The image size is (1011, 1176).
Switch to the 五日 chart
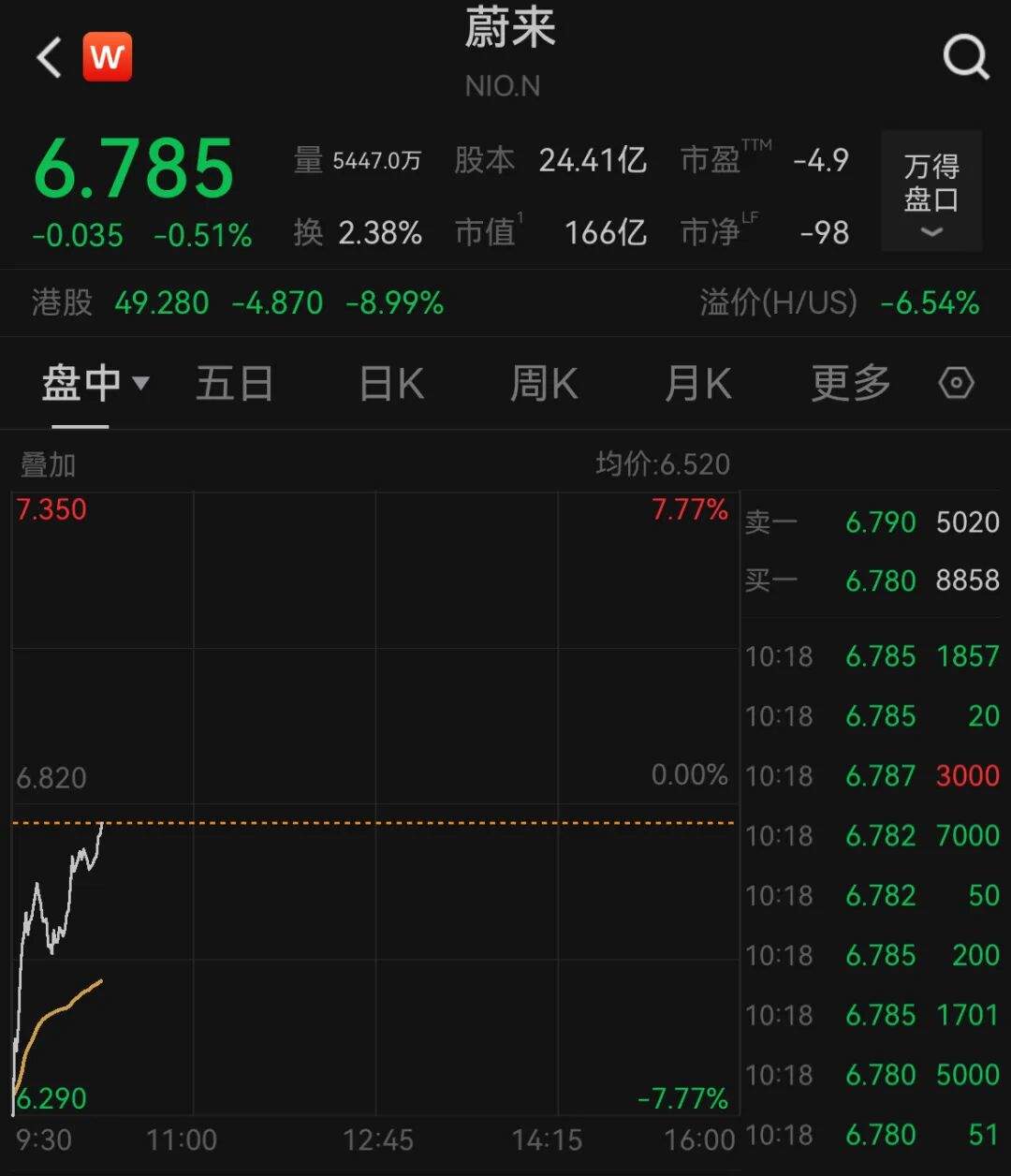pyautogui.click(x=234, y=384)
